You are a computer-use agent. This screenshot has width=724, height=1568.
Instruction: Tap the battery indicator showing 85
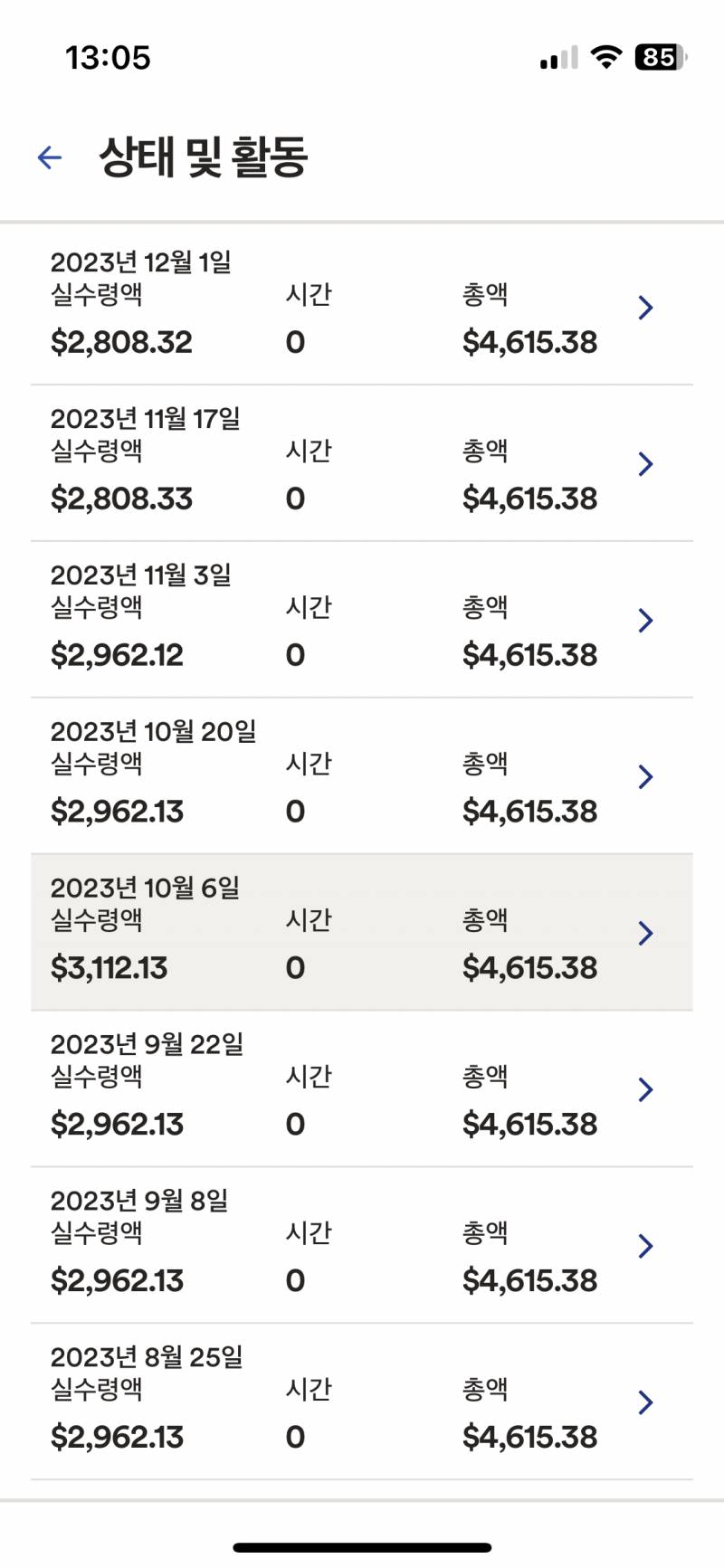(660, 56)
